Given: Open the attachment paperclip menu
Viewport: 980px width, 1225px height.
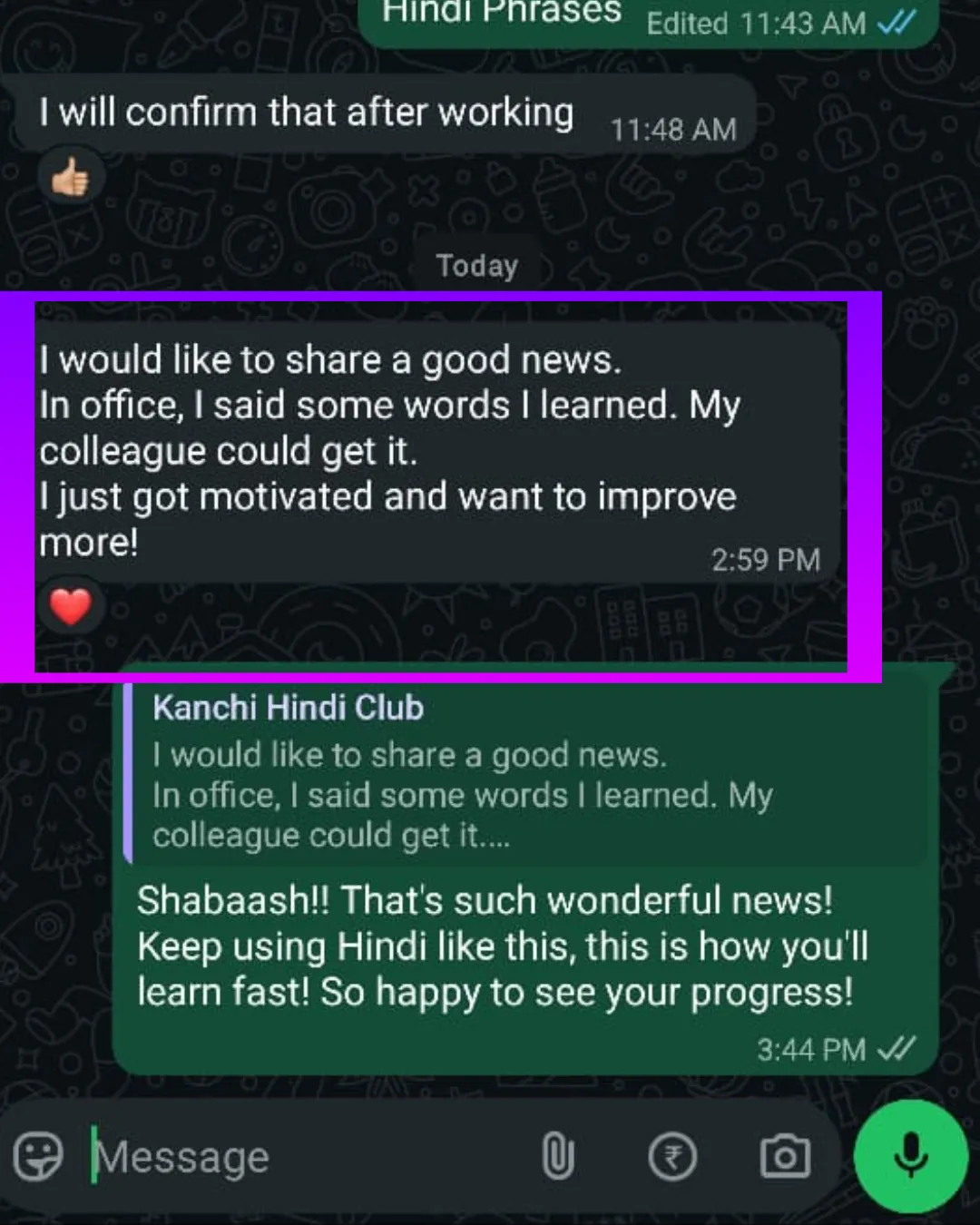Looking at the screenshot, I should pos(558,1157).
